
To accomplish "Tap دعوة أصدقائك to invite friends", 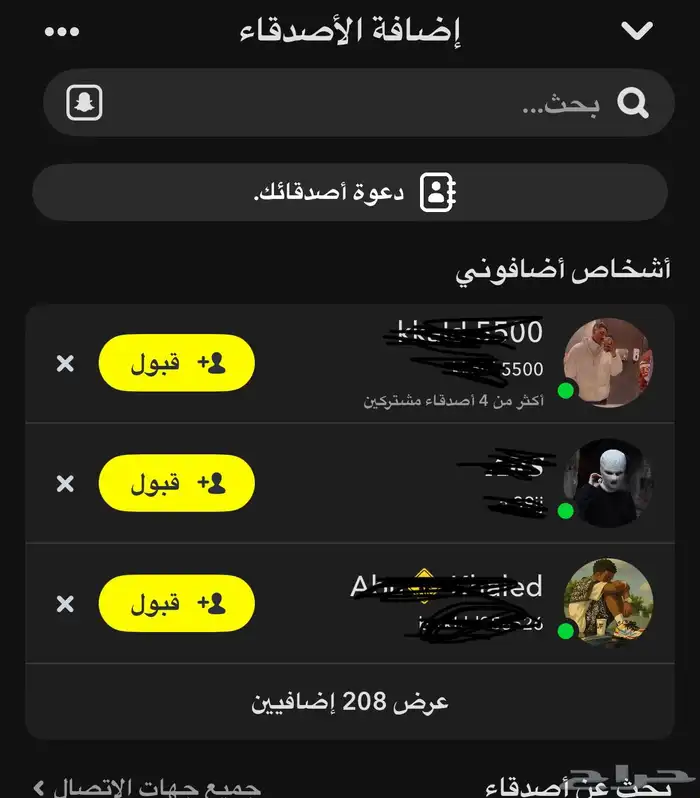I will click(x=350, y=193).
